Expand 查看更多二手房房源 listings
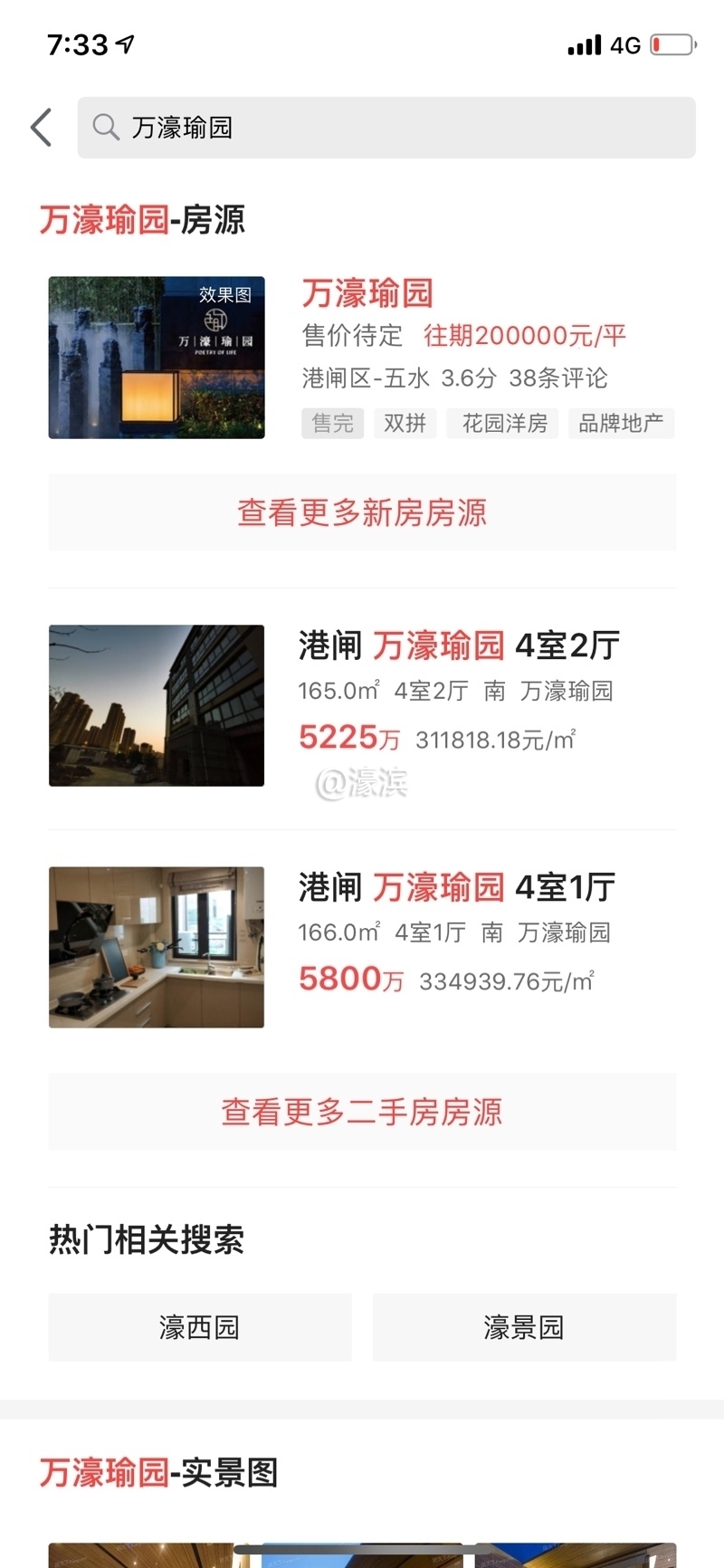Image resolution: width=724 pixels, height=1568 pixels. pos(362,1112)
